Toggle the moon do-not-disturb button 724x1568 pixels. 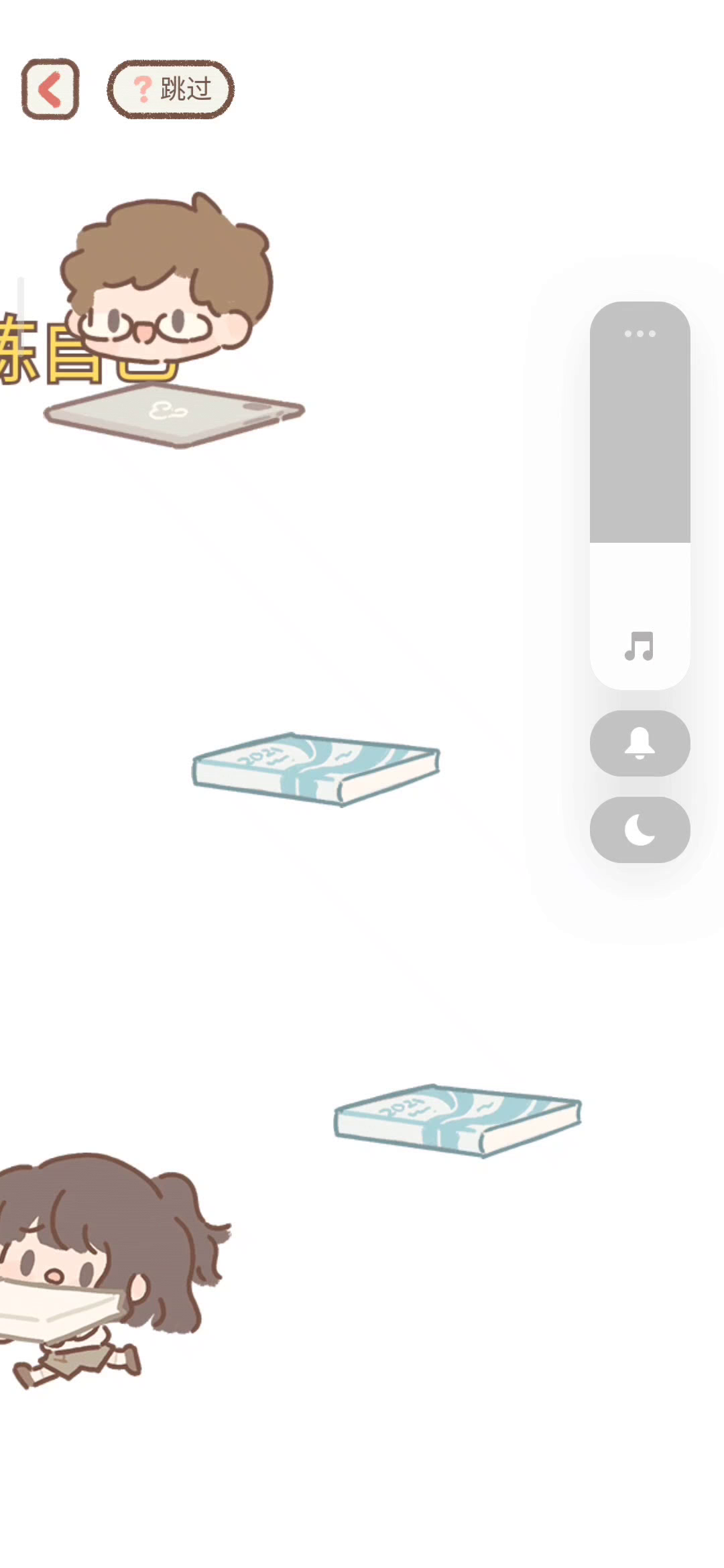point(640,830)
